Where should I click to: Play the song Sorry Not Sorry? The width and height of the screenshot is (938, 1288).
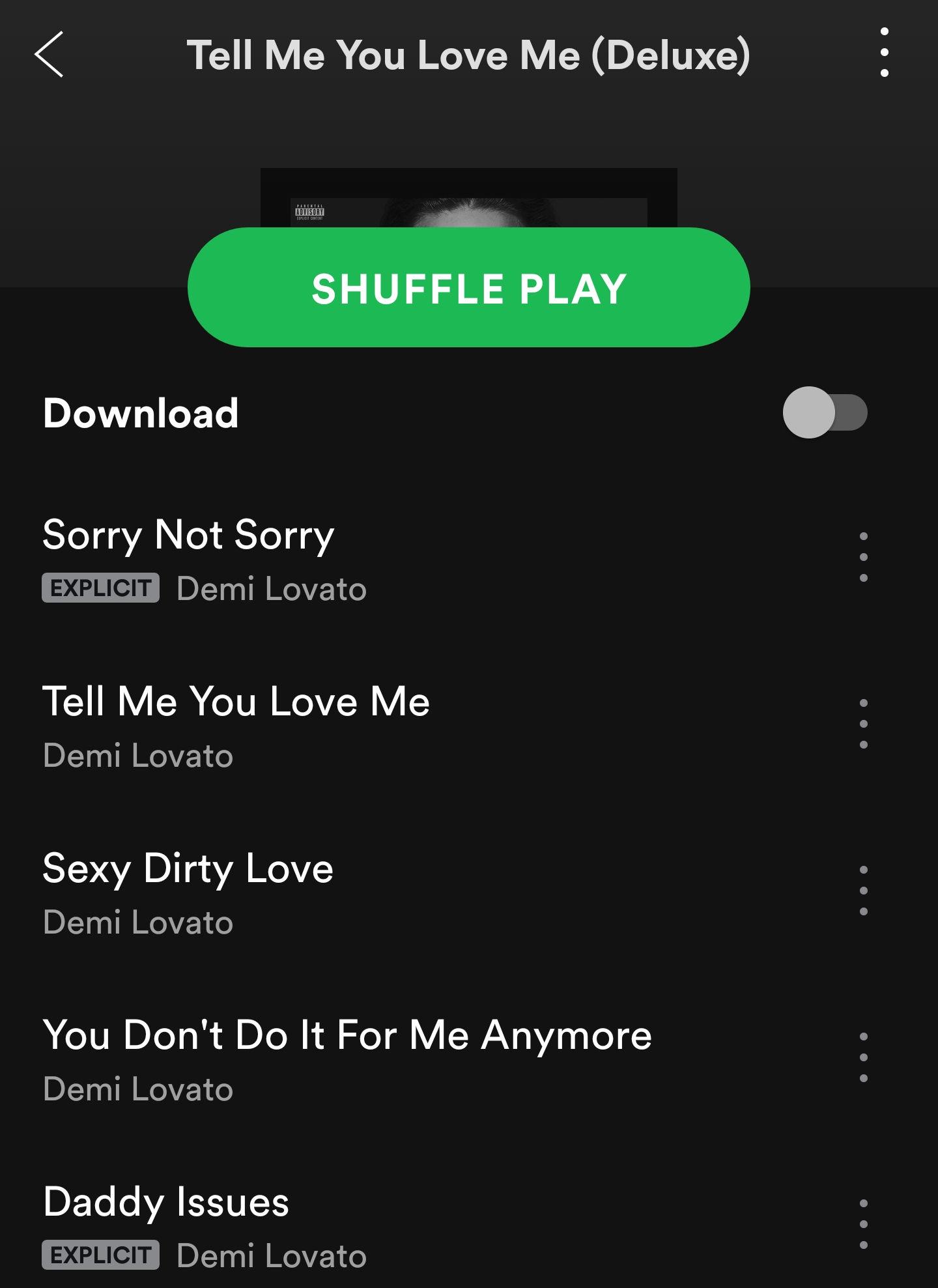[x=189, y=536]
